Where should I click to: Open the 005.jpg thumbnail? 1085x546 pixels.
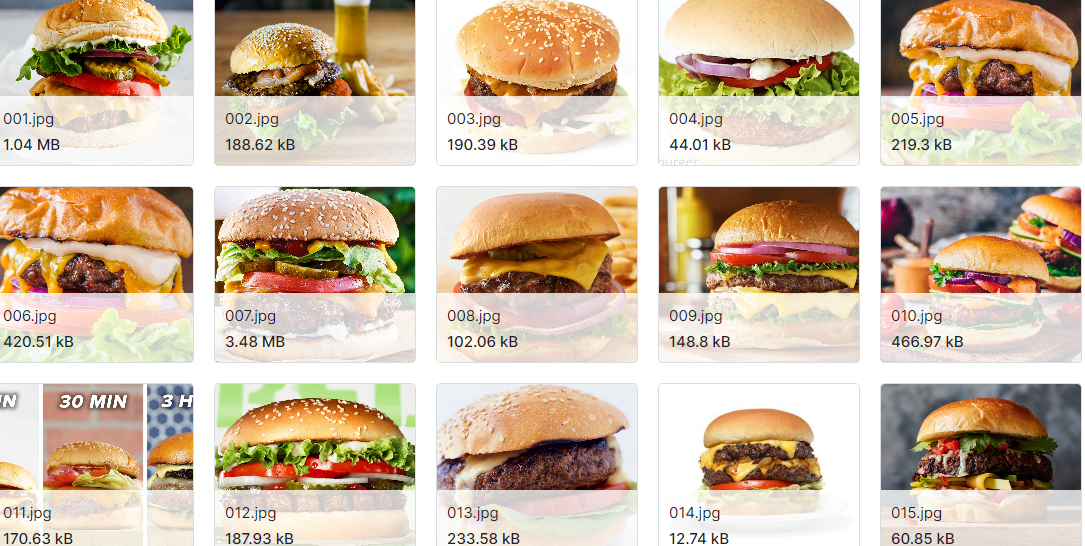click(x=980, y=60)
